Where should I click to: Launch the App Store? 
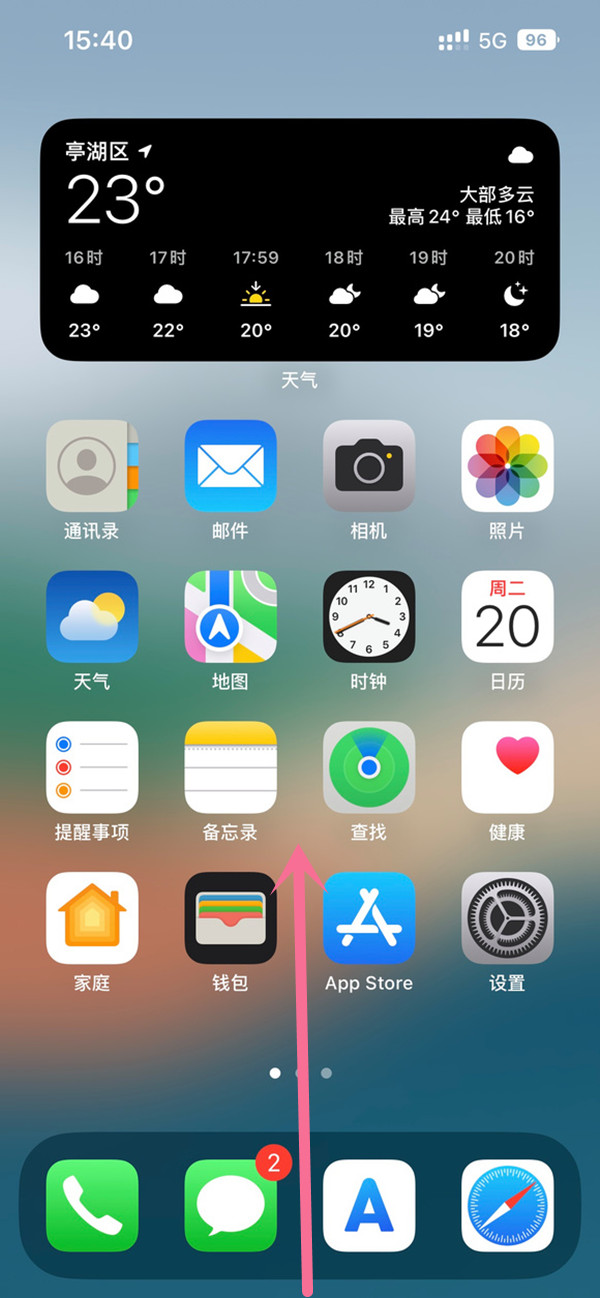pos(369,918)
